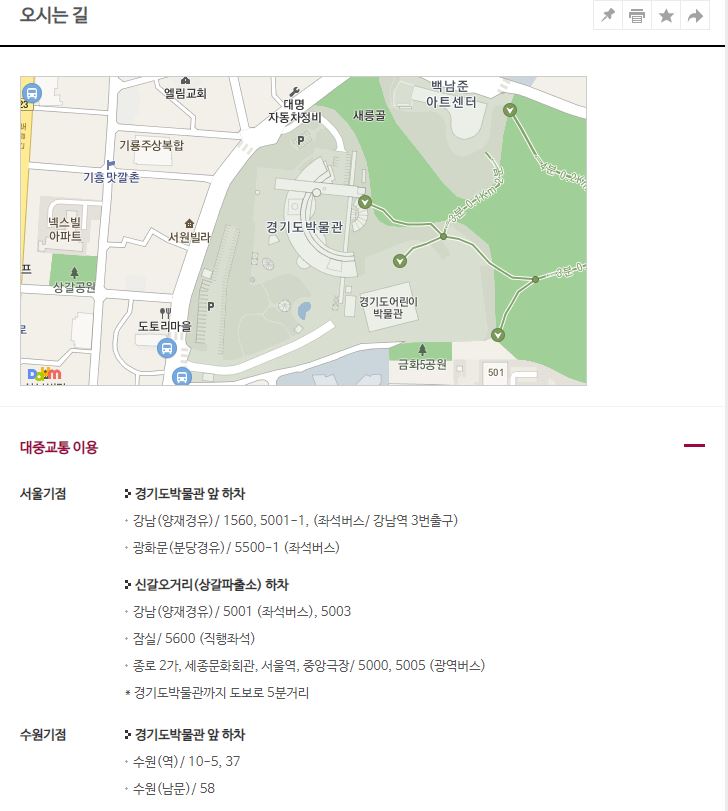Print the 오시는 길 page

pyautogui.click(x=636, y=15)
